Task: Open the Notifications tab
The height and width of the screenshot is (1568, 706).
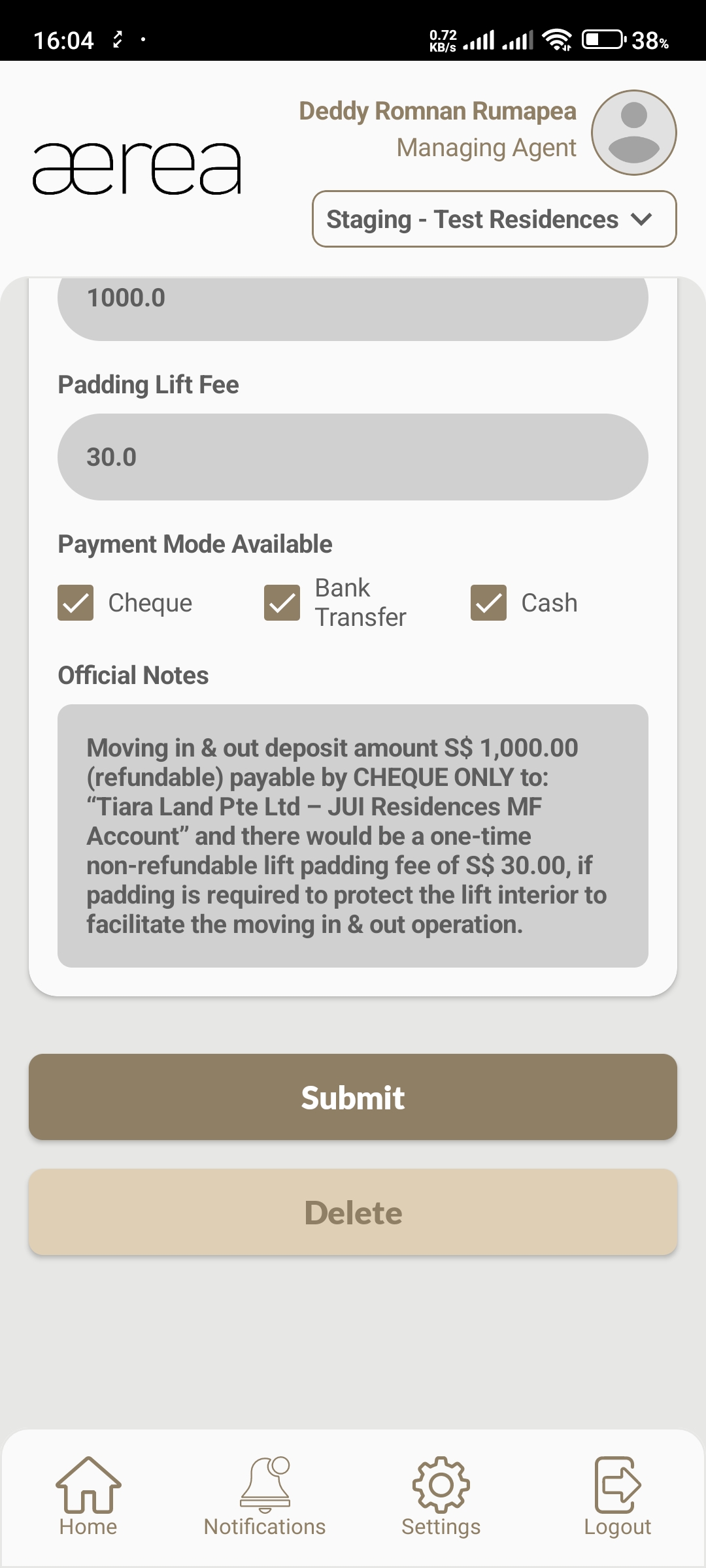Action: [265, 1496]
